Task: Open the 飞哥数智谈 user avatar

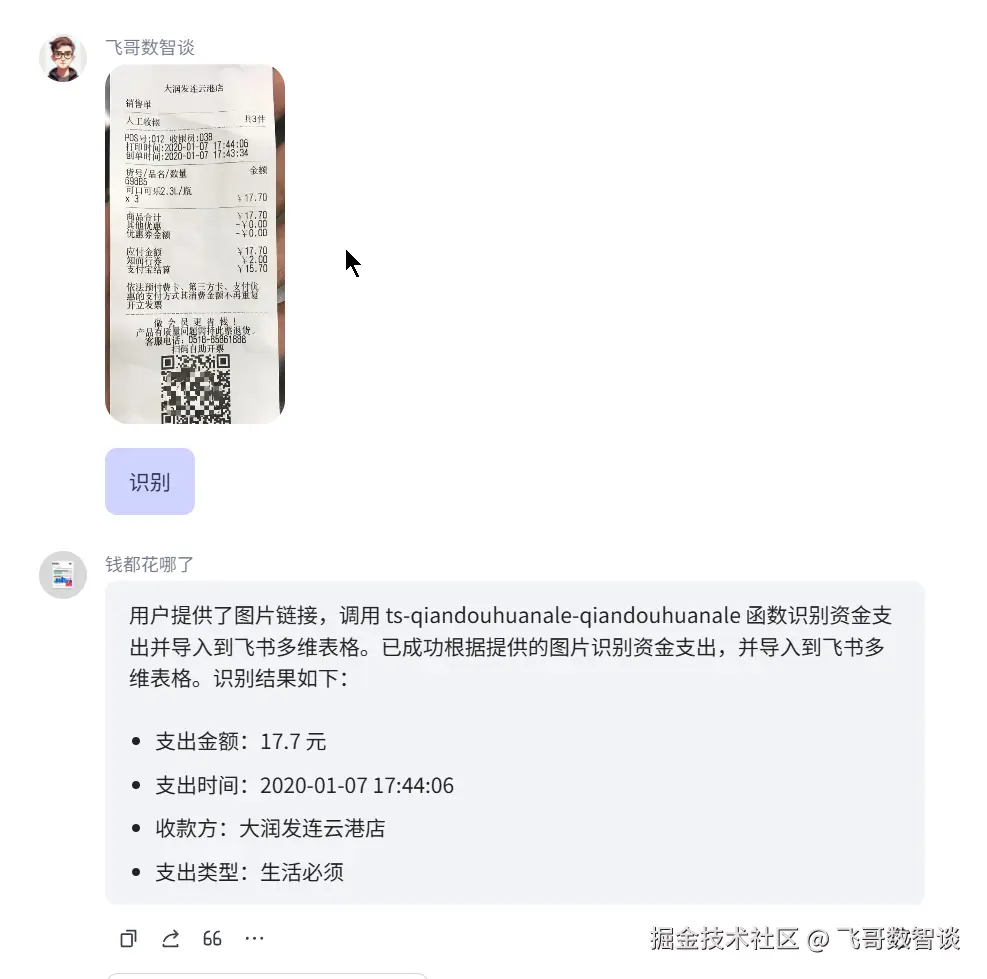Action: [x=63, y=58]
